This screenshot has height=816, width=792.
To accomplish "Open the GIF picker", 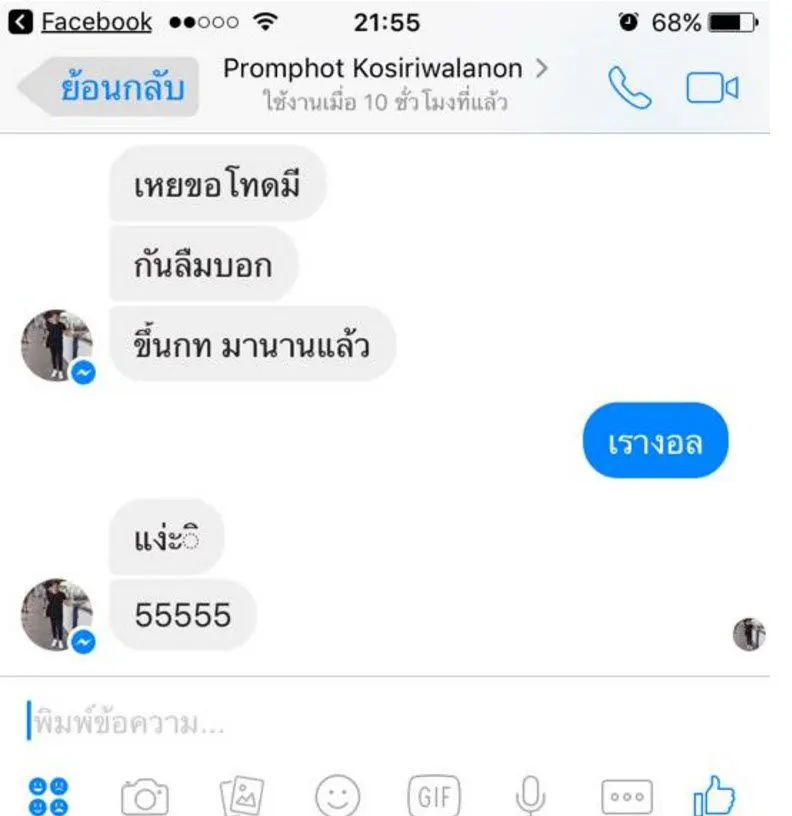I will pos(434,796).
